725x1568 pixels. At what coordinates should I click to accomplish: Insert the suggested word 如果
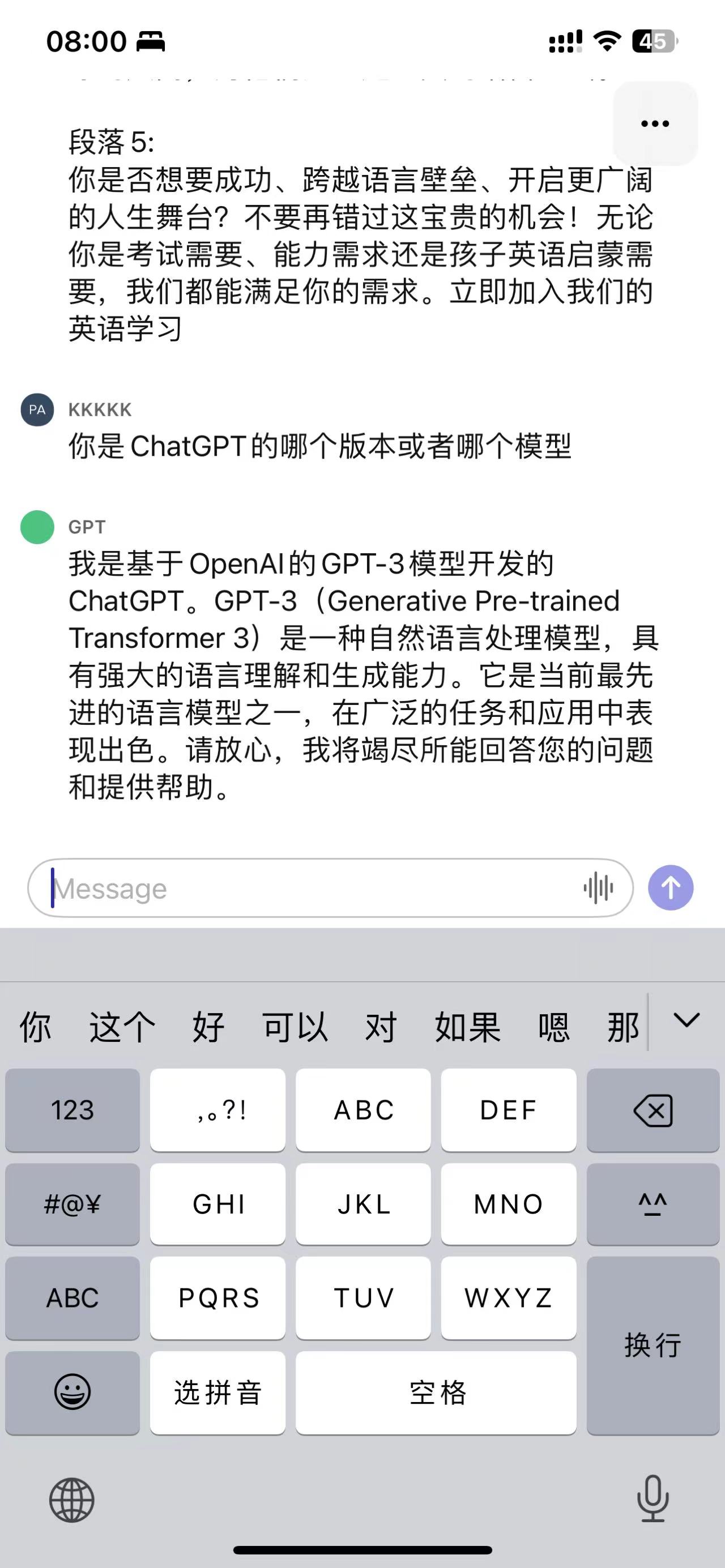467,1027
